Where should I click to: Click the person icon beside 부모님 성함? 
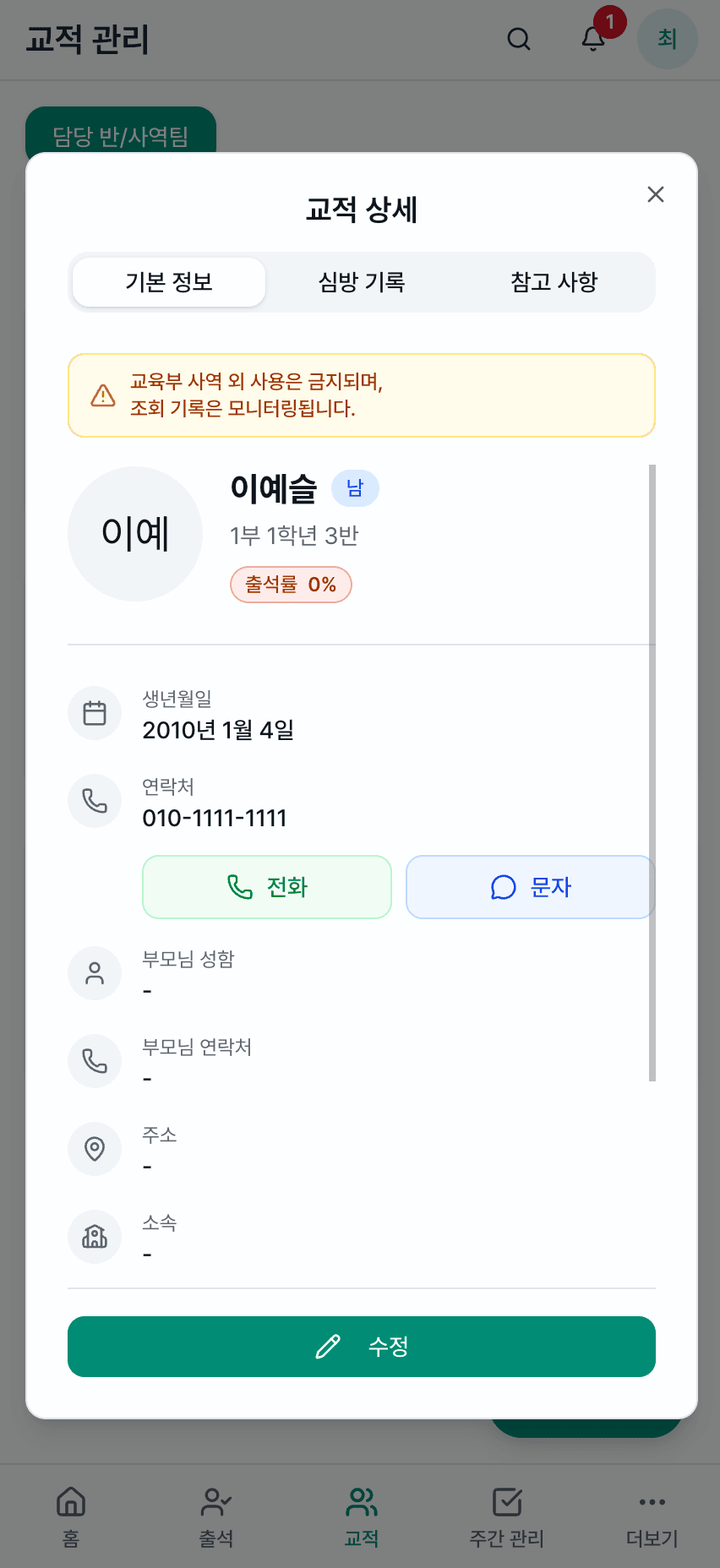pyautogui.click(x=95, y=972)
